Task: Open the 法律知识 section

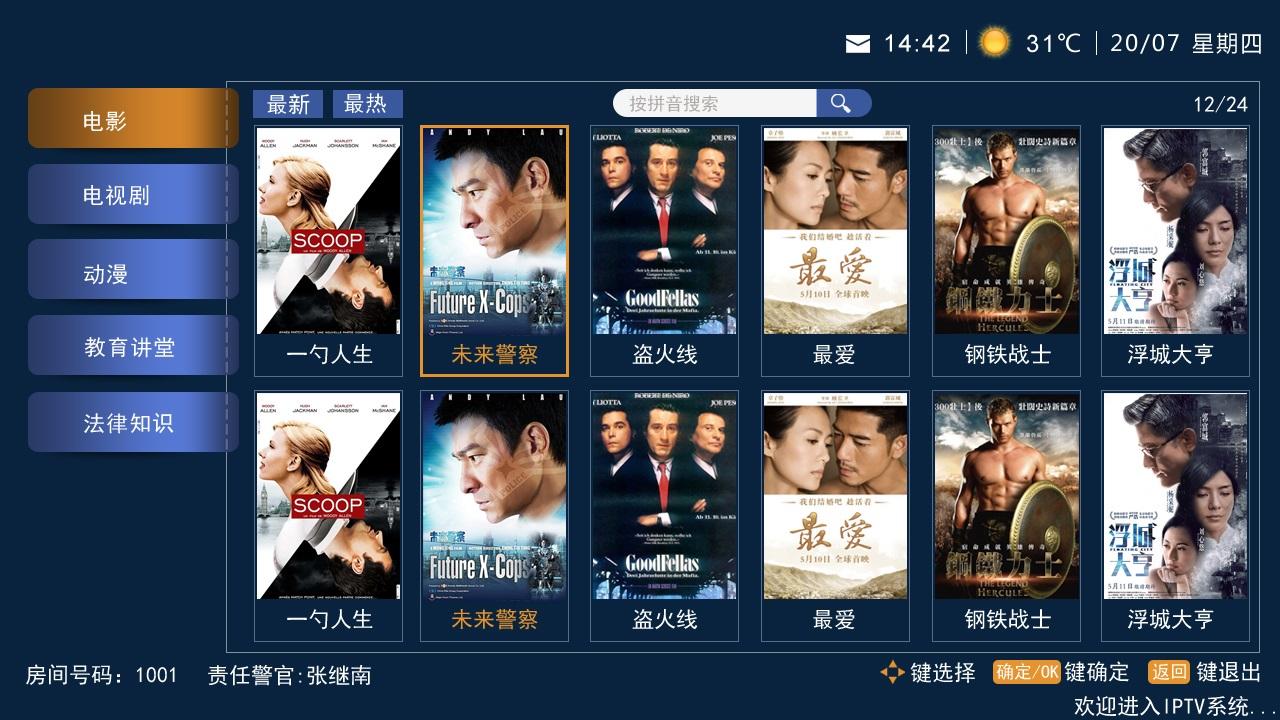Action: pos(132,422)
